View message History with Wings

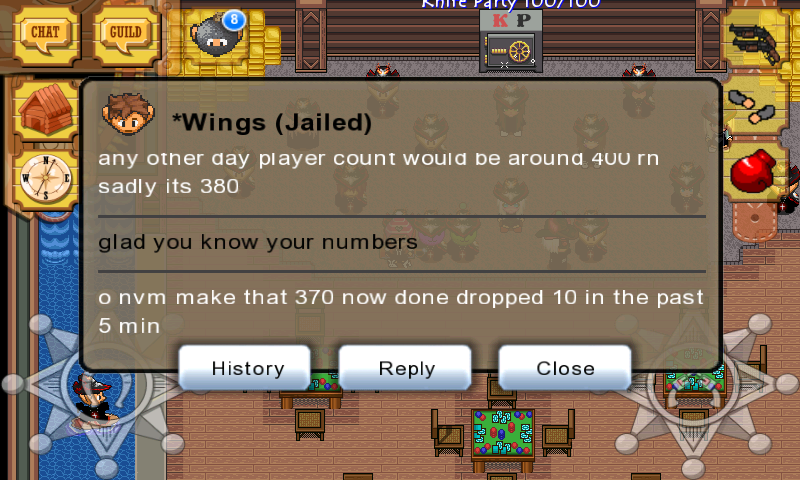tap(248, 368)
